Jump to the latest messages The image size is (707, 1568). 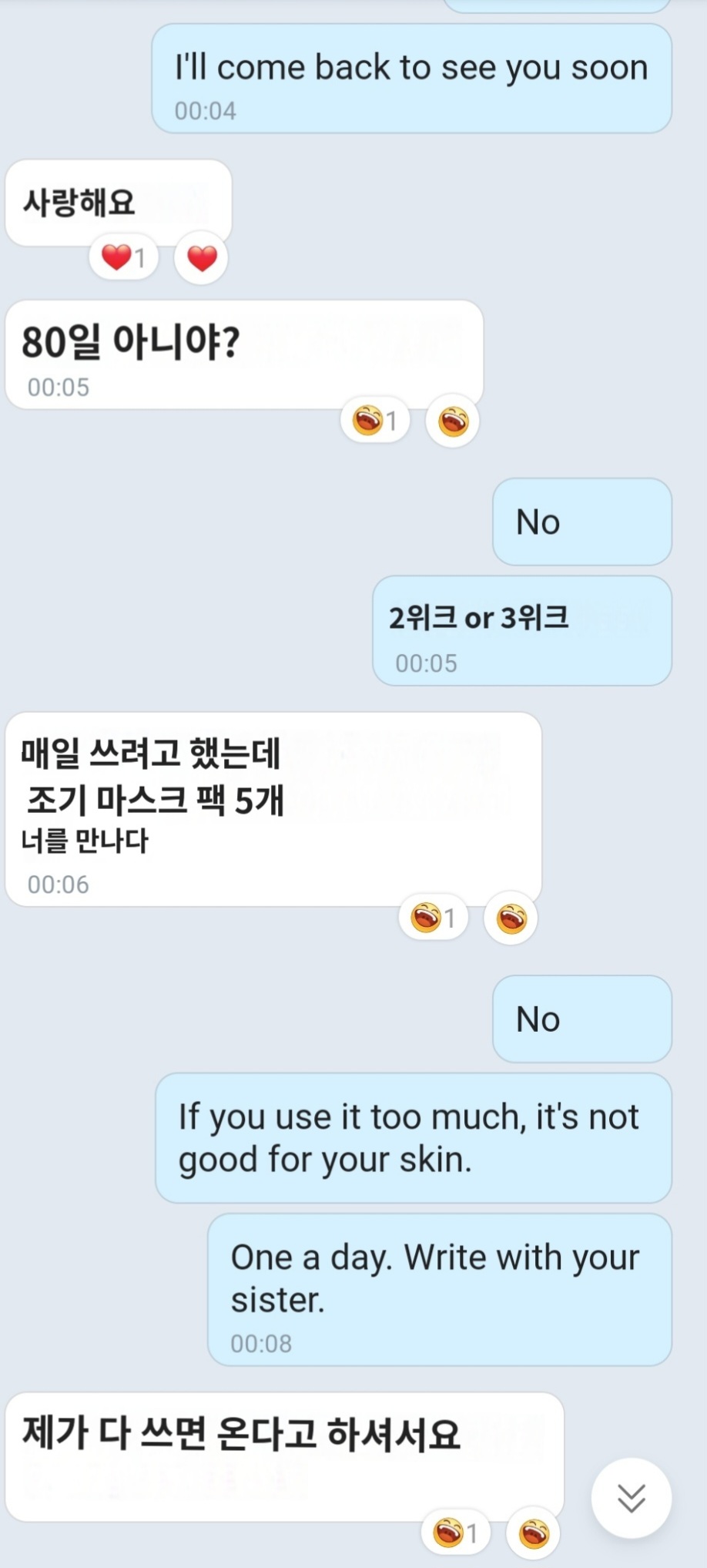[631, 1498]
